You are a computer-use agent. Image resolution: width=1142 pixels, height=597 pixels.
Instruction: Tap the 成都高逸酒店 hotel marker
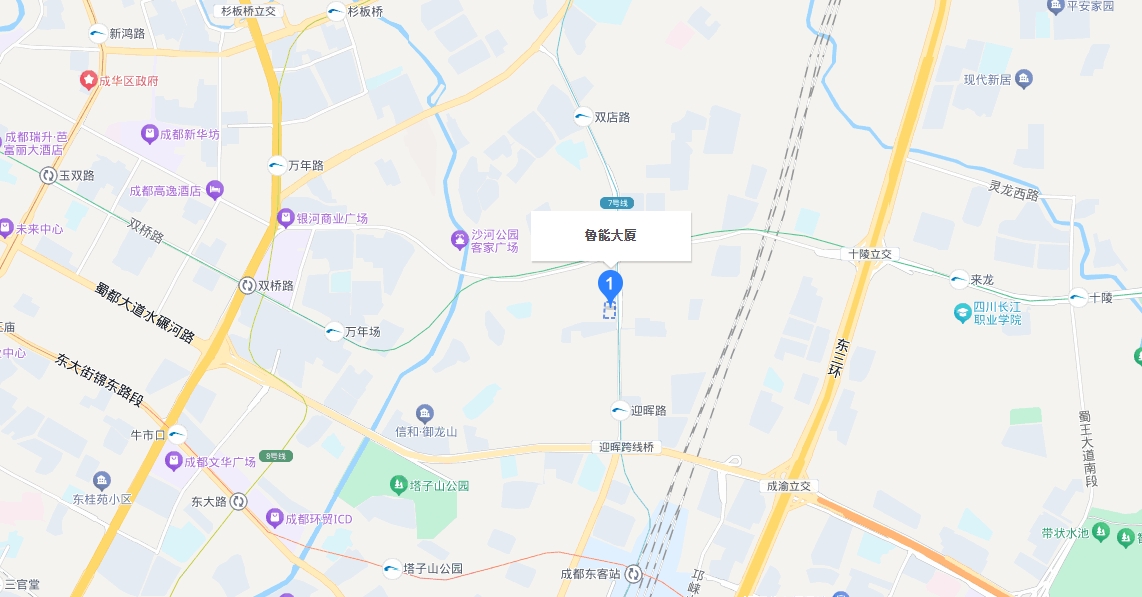[x=216, y=190]
